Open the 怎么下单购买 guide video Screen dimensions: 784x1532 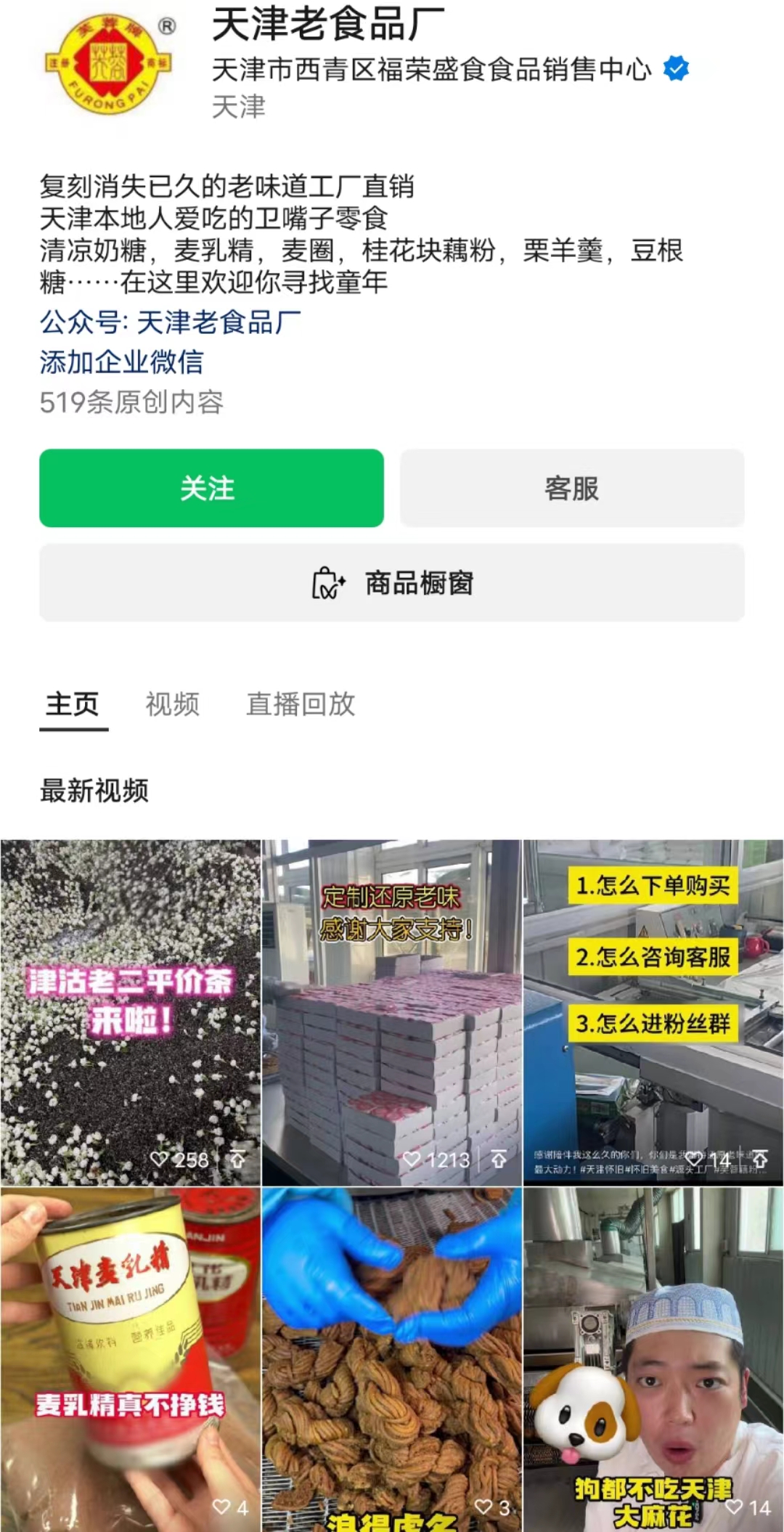tap(653, 1011)
